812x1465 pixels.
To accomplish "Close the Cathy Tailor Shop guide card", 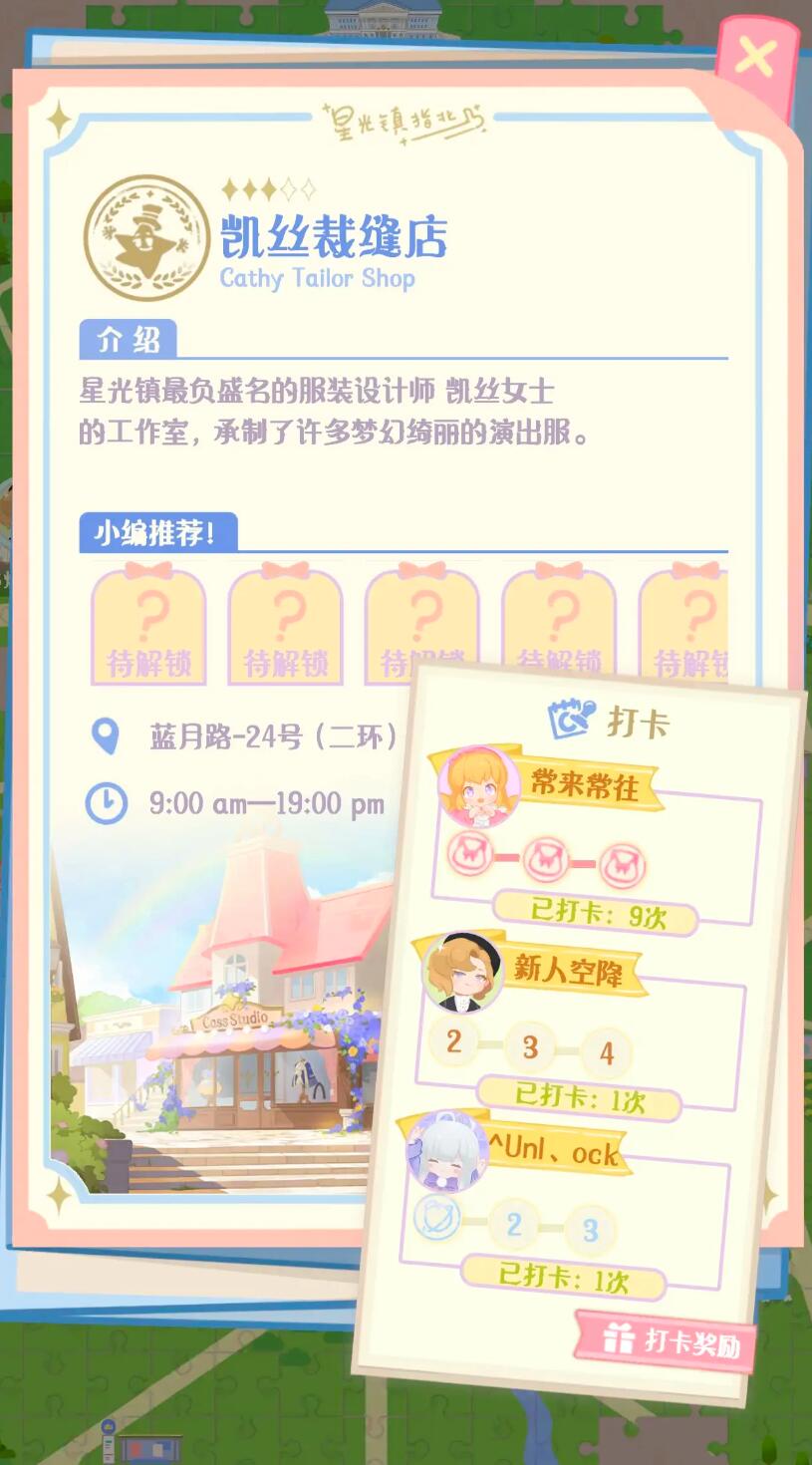I will (x=755, y=58).
